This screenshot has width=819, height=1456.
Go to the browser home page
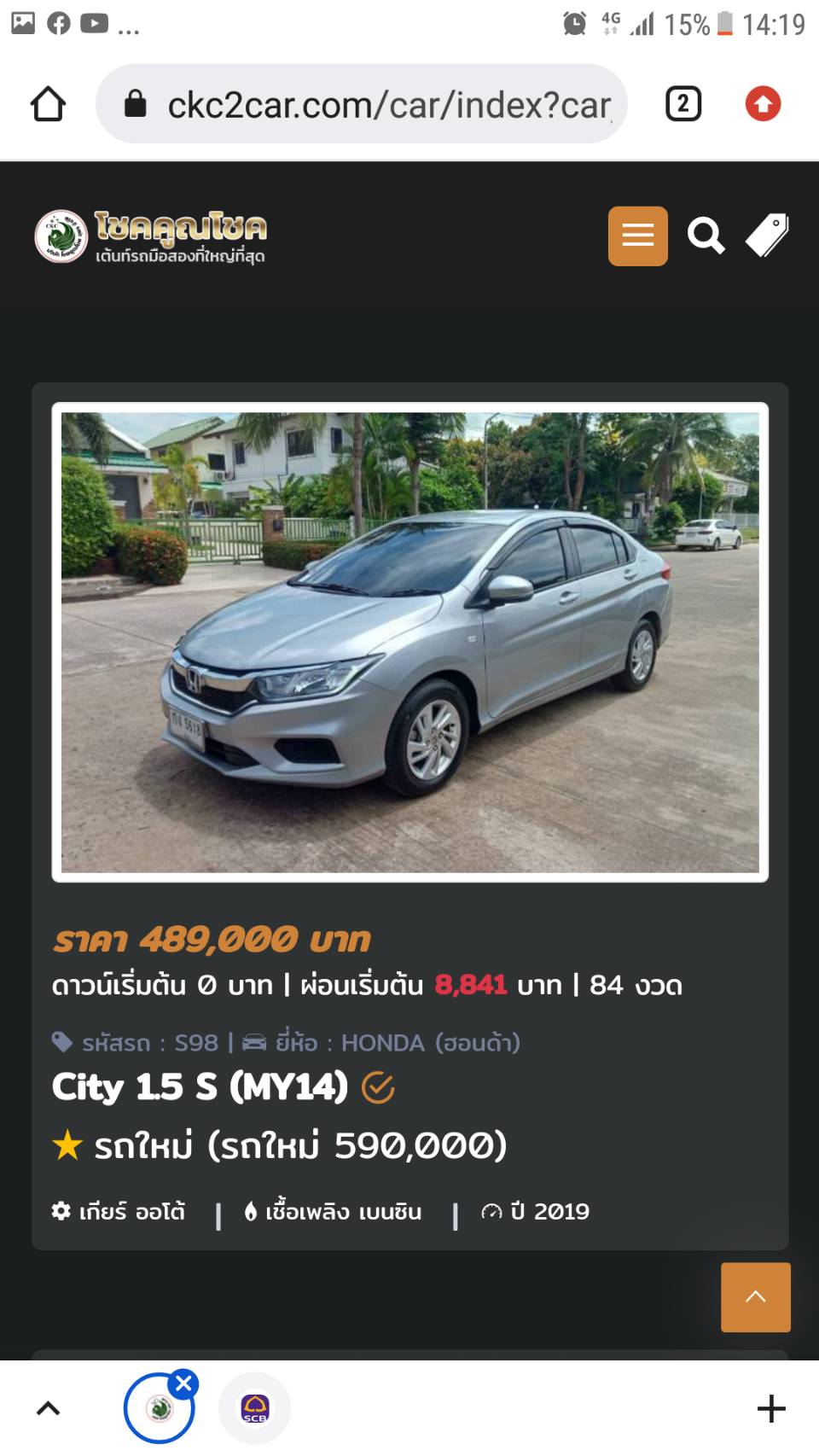(x=48, y=104)
